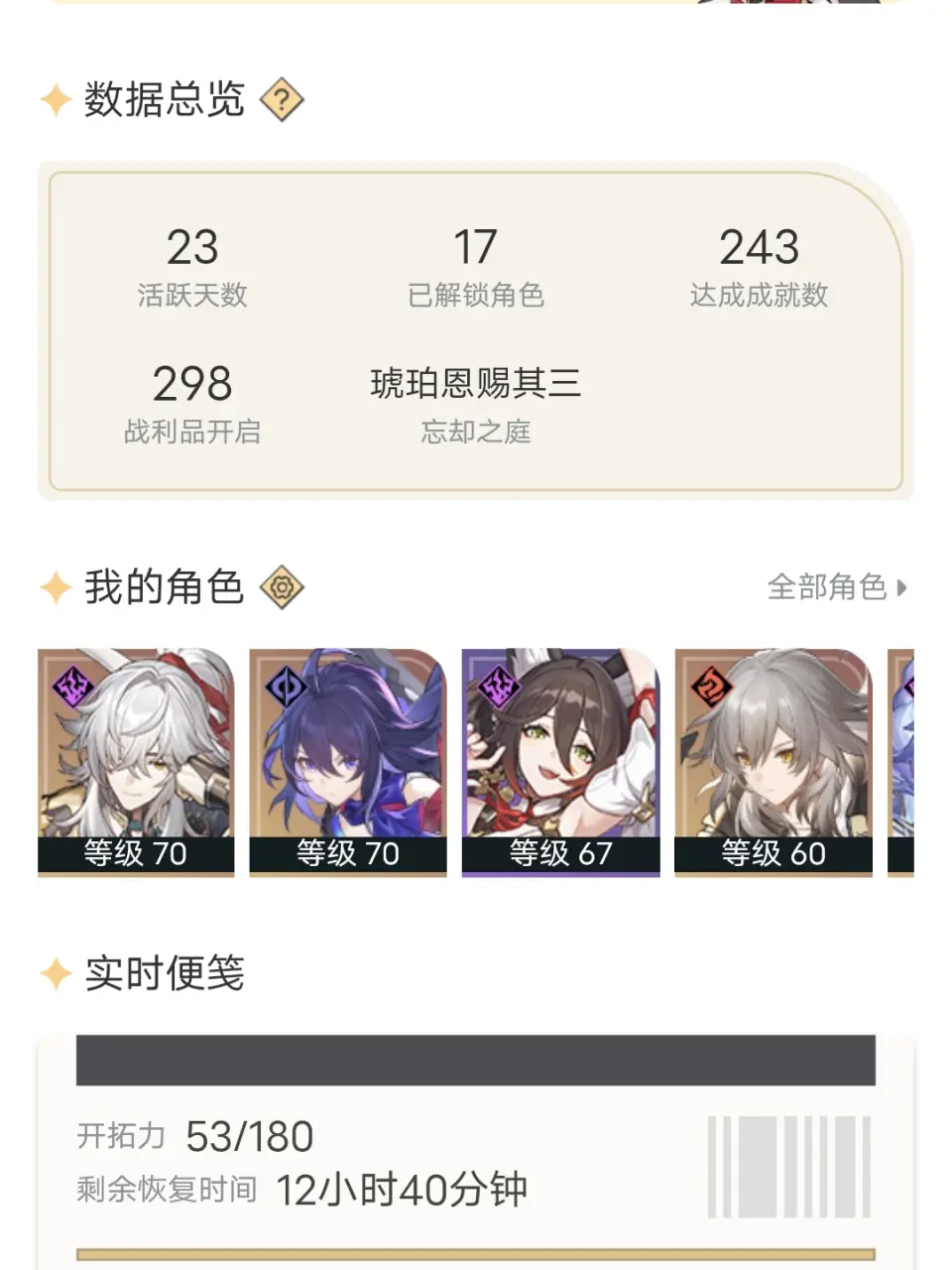
Task: Select the purple-haired character card, 等级 70
Action: click(348, 761)
